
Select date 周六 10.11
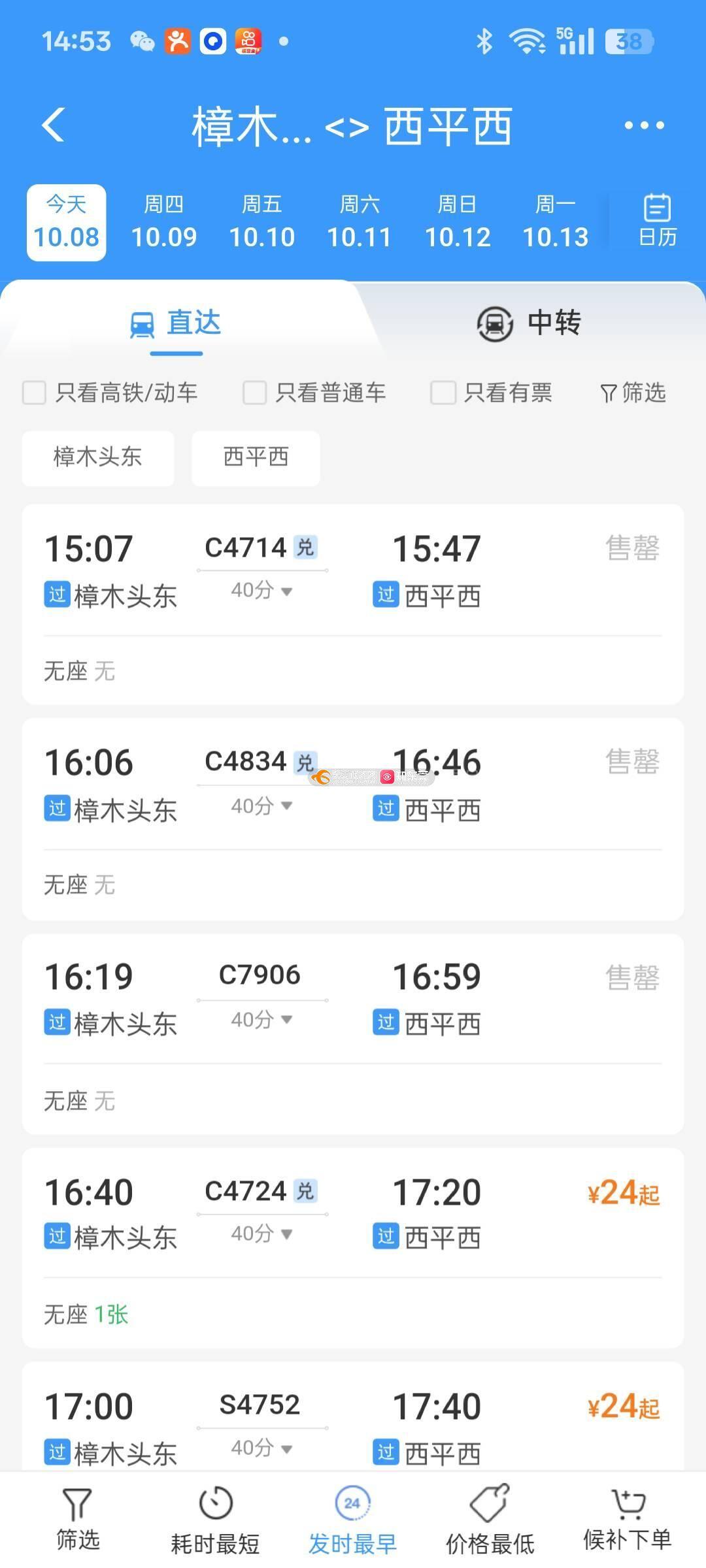coord(359,223)
